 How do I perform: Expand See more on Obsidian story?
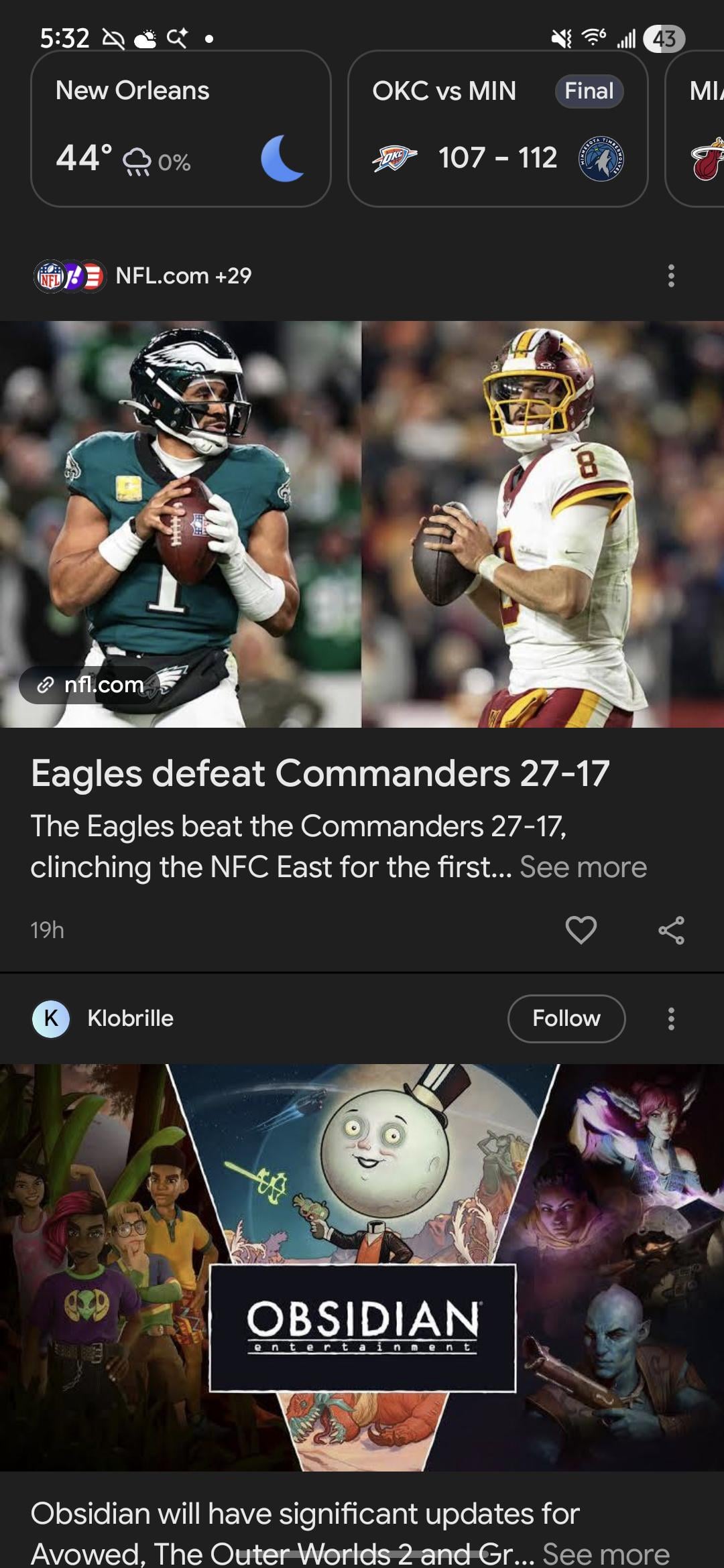[605, 1553]
